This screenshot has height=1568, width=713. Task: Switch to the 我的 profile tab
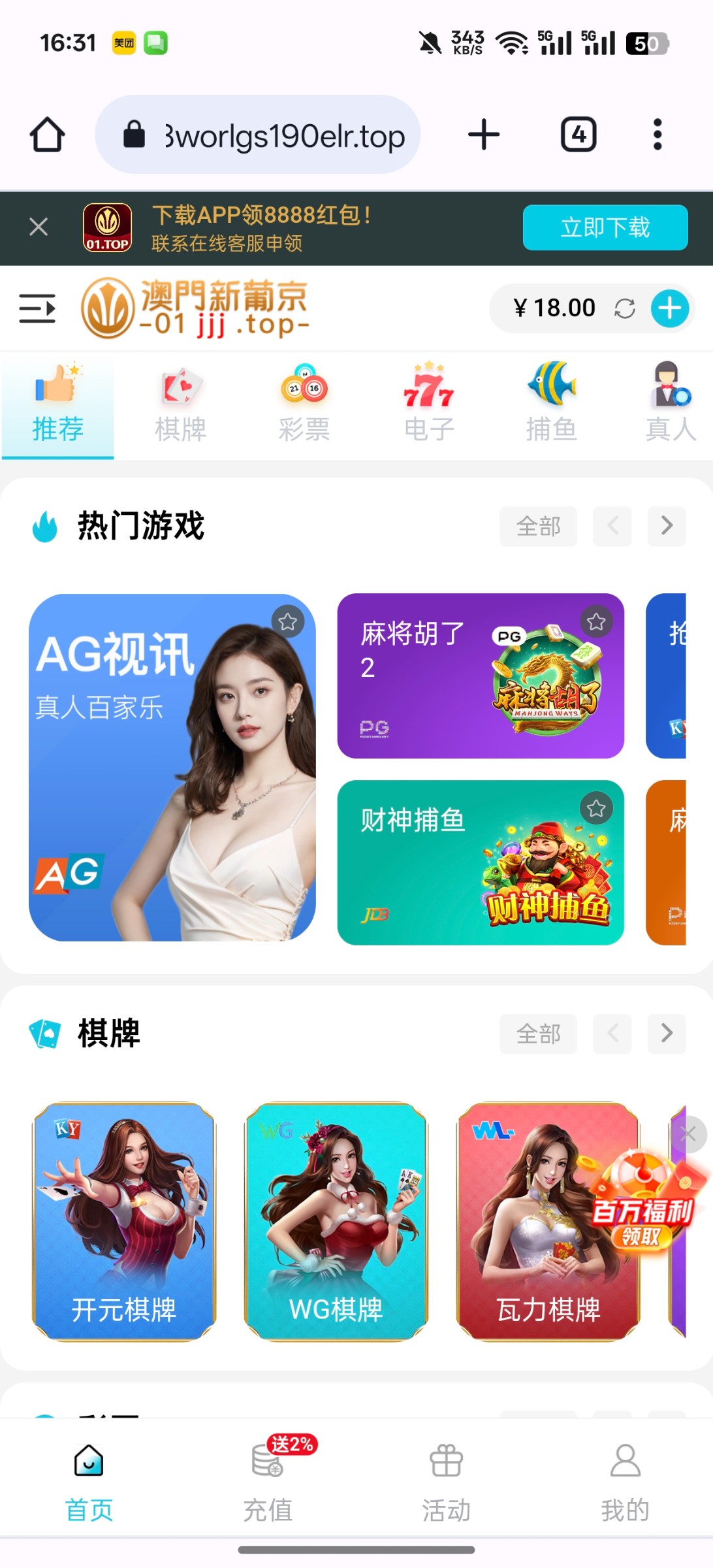pos(625,1483)
